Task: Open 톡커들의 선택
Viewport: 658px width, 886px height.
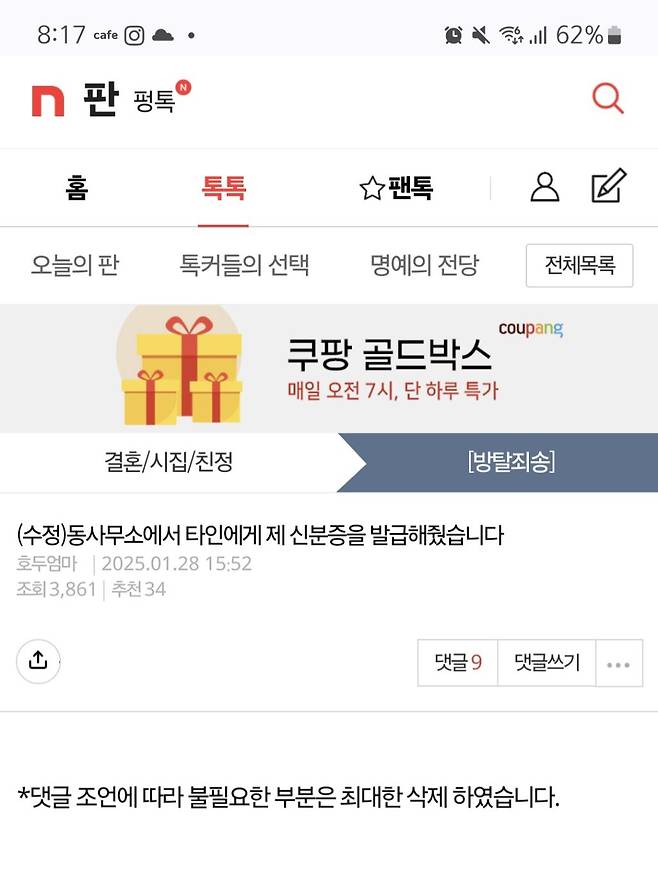Action: click(244, 265)
